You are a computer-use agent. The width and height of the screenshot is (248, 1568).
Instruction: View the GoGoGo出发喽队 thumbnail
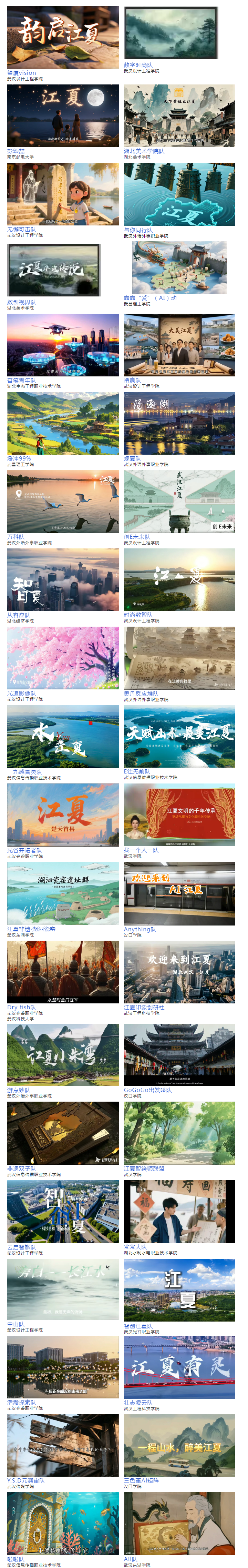point(179,1055)
